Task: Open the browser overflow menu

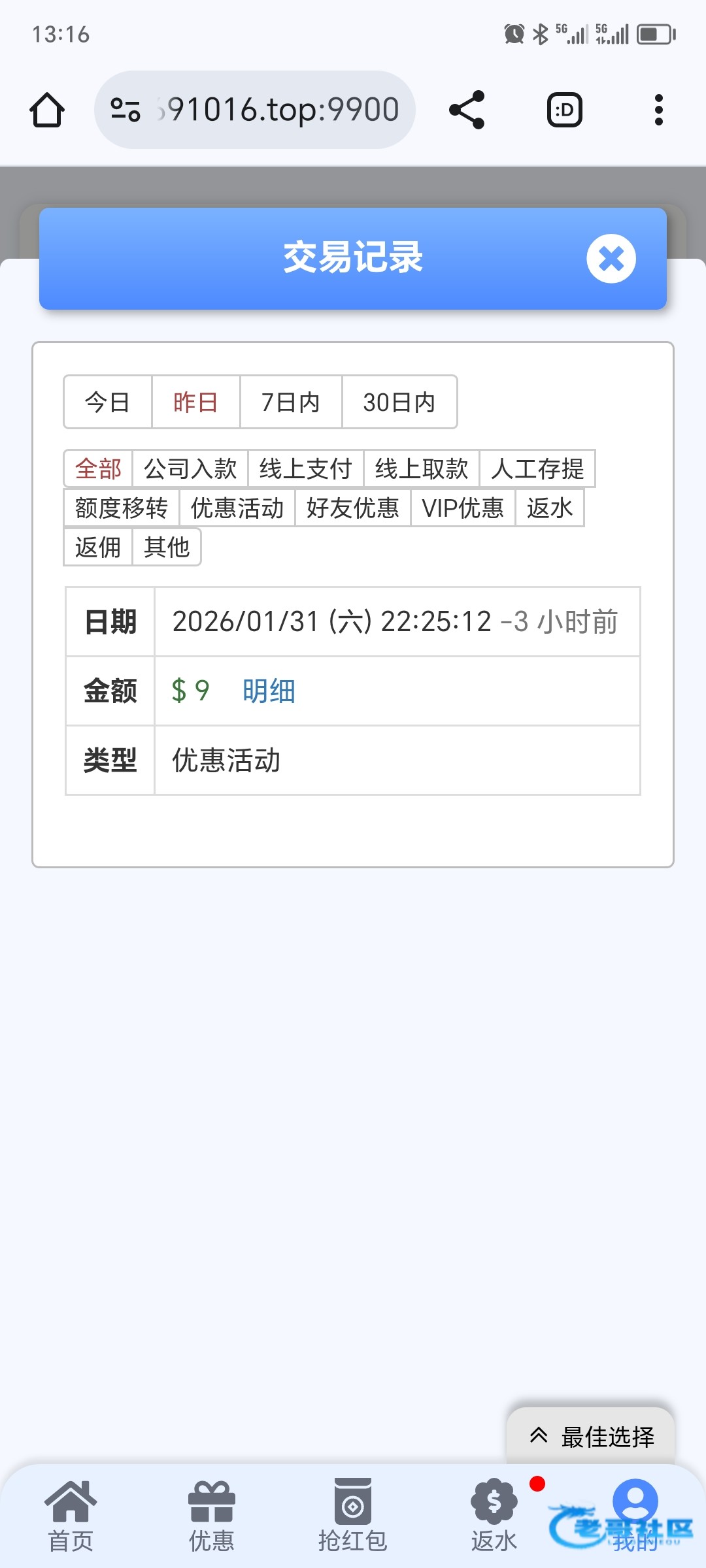Action: pos(658,110)
